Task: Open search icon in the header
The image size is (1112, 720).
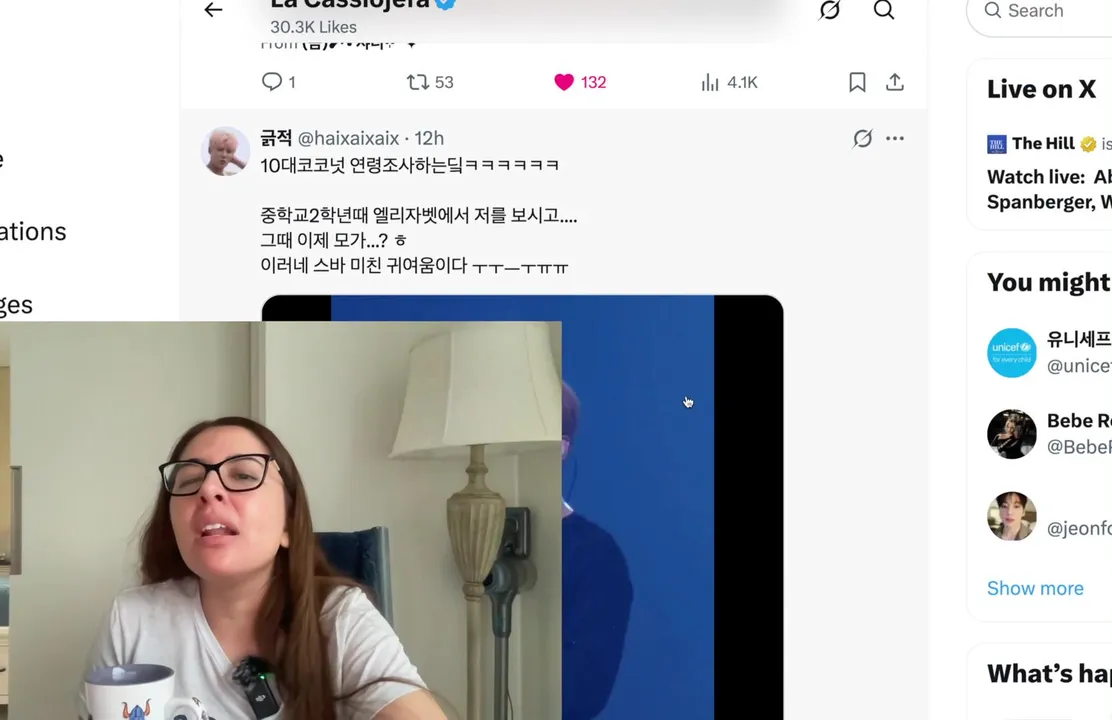Action: pos(884,10)
